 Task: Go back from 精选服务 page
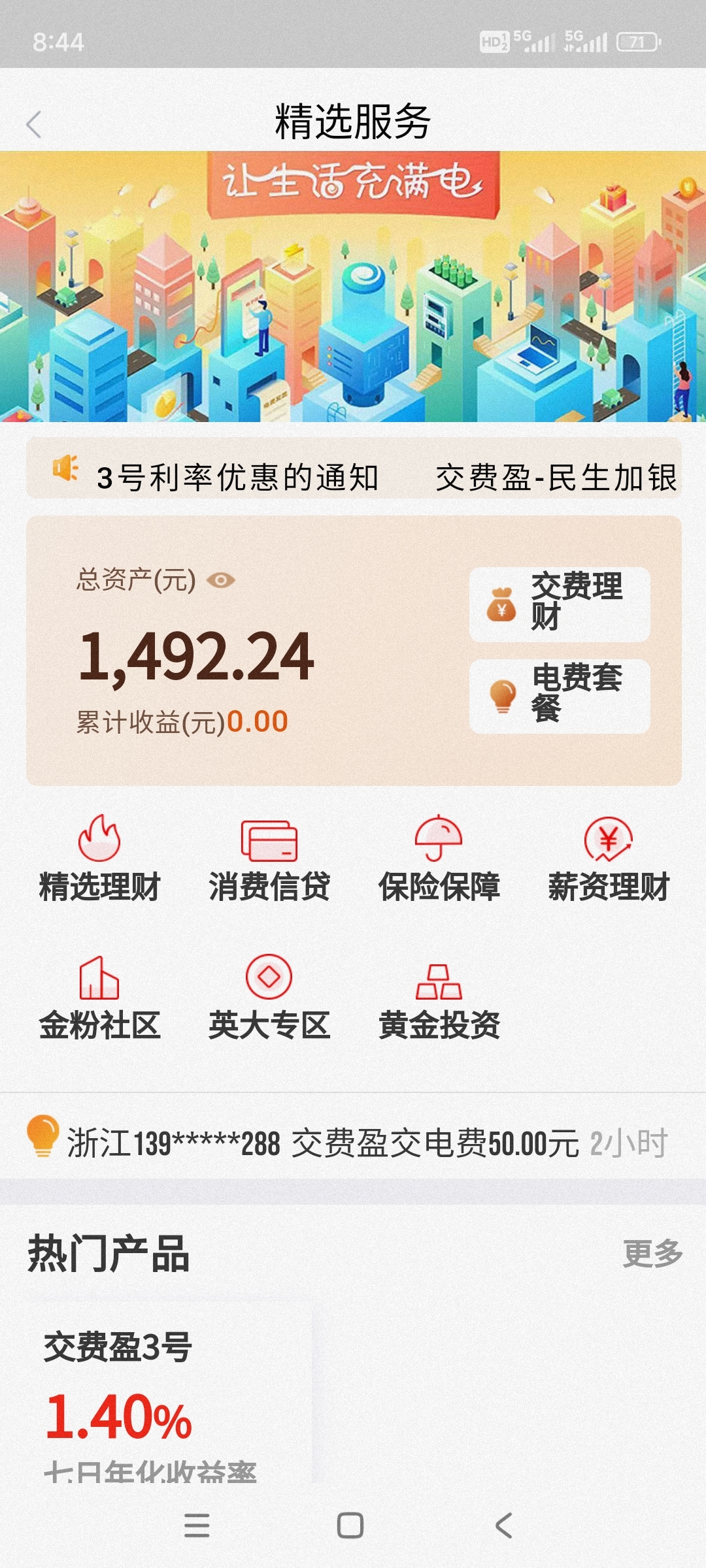(34, 124)
